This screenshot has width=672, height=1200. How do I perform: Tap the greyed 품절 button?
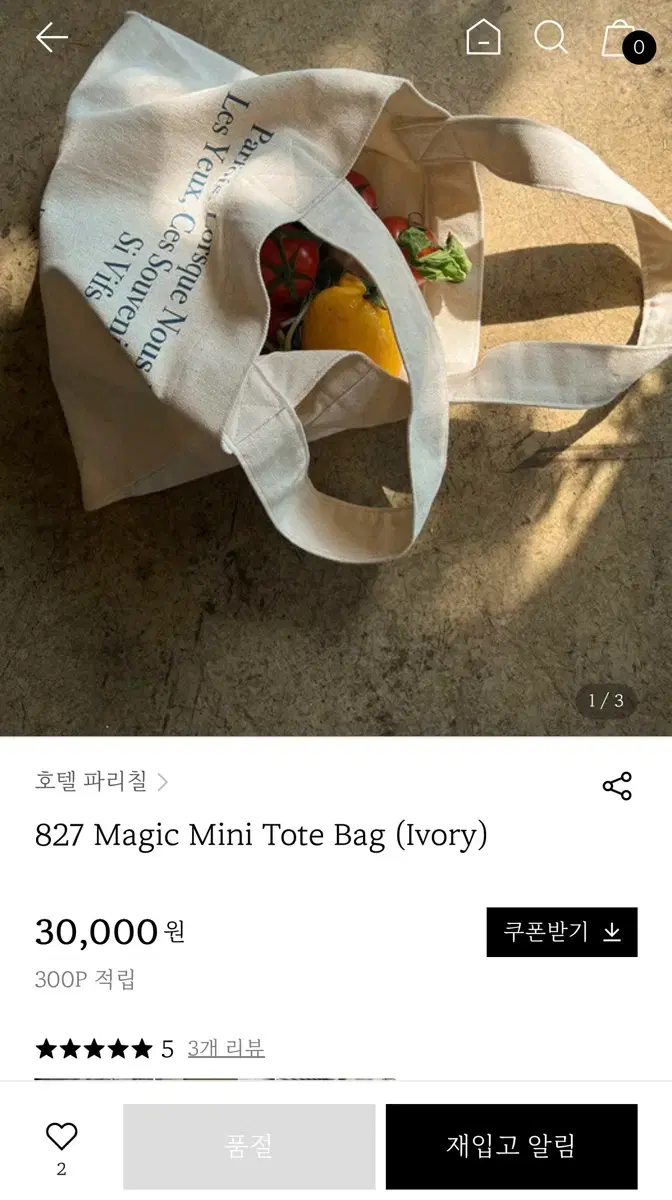coord(249,1146)
